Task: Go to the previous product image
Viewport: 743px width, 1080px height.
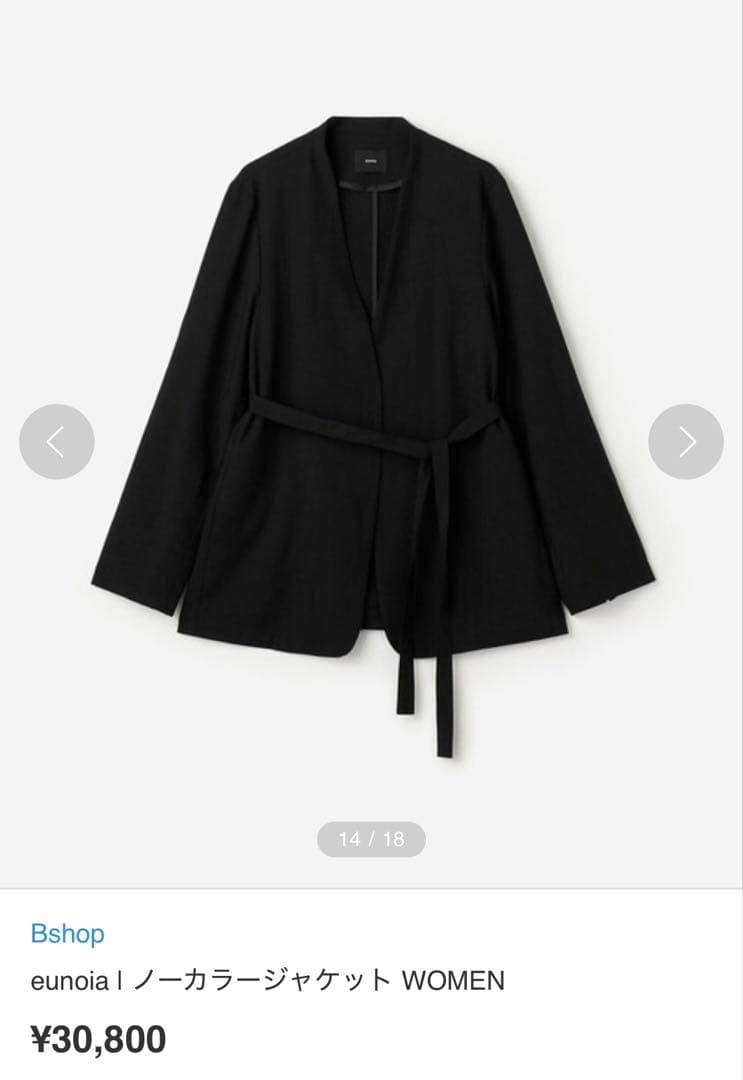Action: (57, 441)
